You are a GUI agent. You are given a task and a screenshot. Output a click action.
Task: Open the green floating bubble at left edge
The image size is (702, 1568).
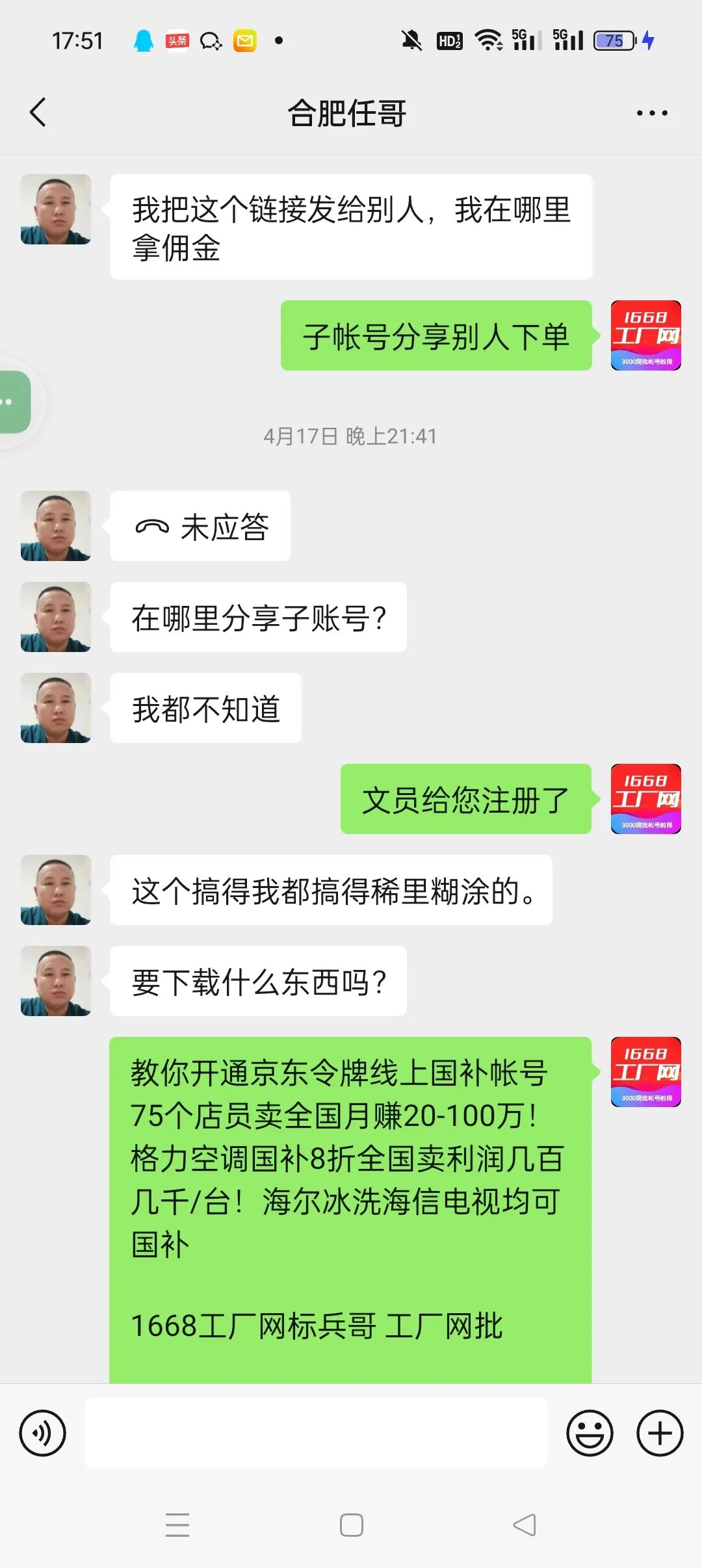tap(14, 402)
